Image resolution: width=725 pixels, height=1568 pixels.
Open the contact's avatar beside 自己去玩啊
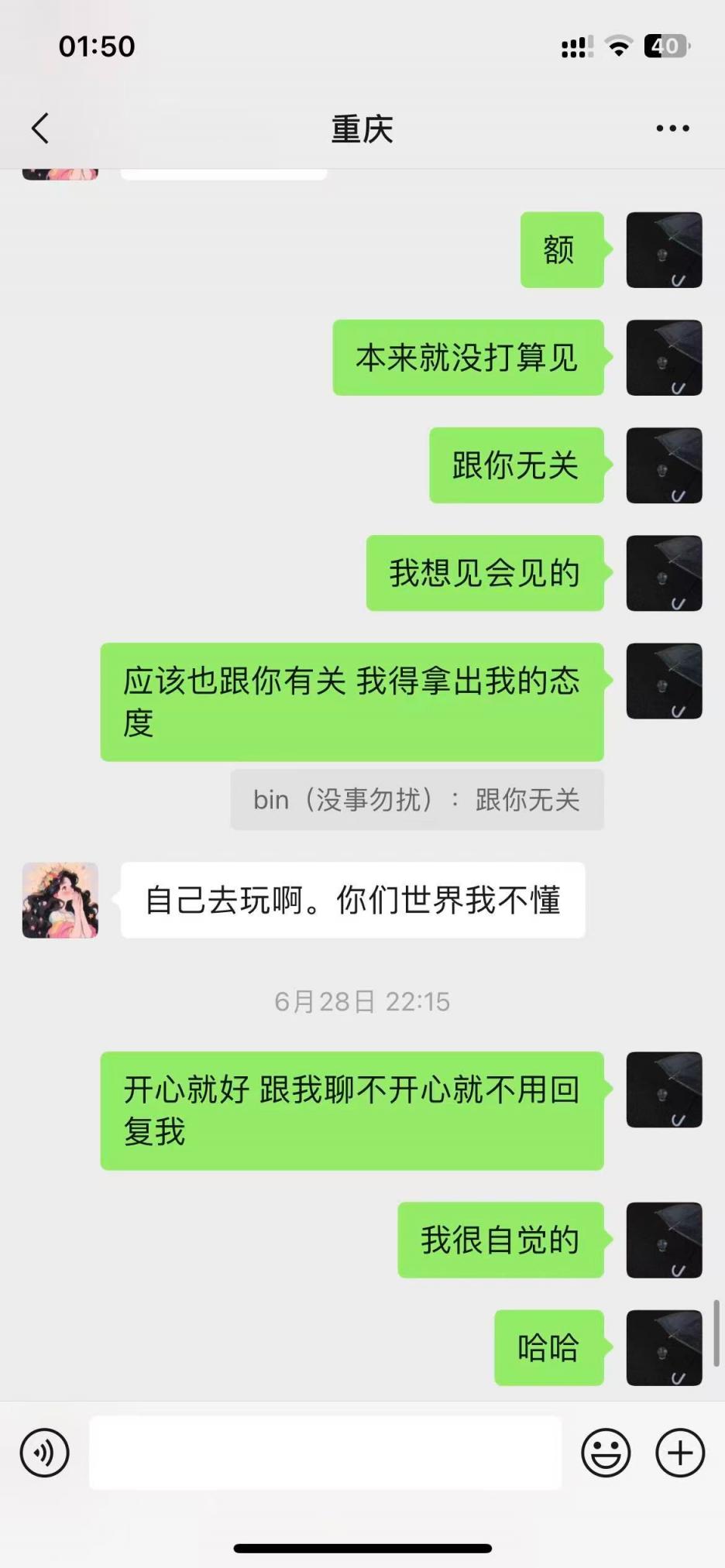60,901
